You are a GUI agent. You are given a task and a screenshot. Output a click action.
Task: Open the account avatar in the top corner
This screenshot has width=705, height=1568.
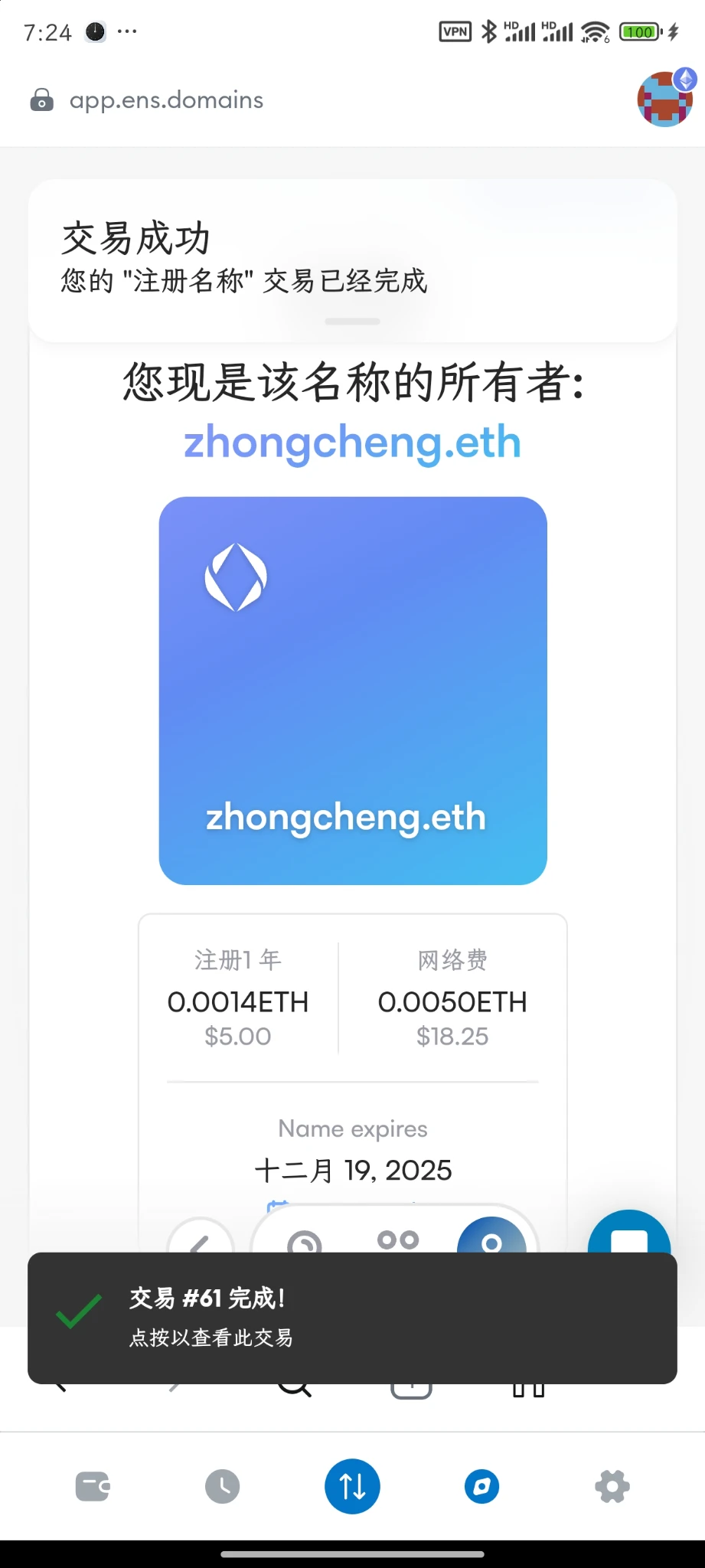[x=664, y=100]
